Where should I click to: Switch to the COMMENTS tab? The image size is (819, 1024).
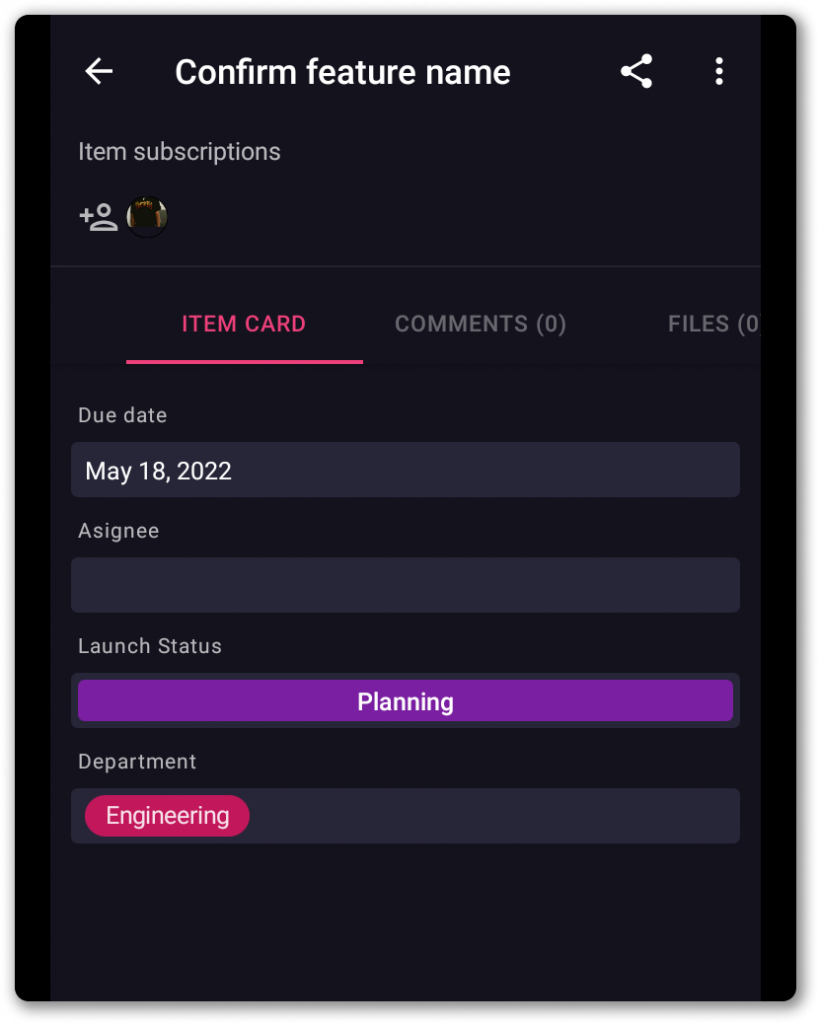pos(480,323)
